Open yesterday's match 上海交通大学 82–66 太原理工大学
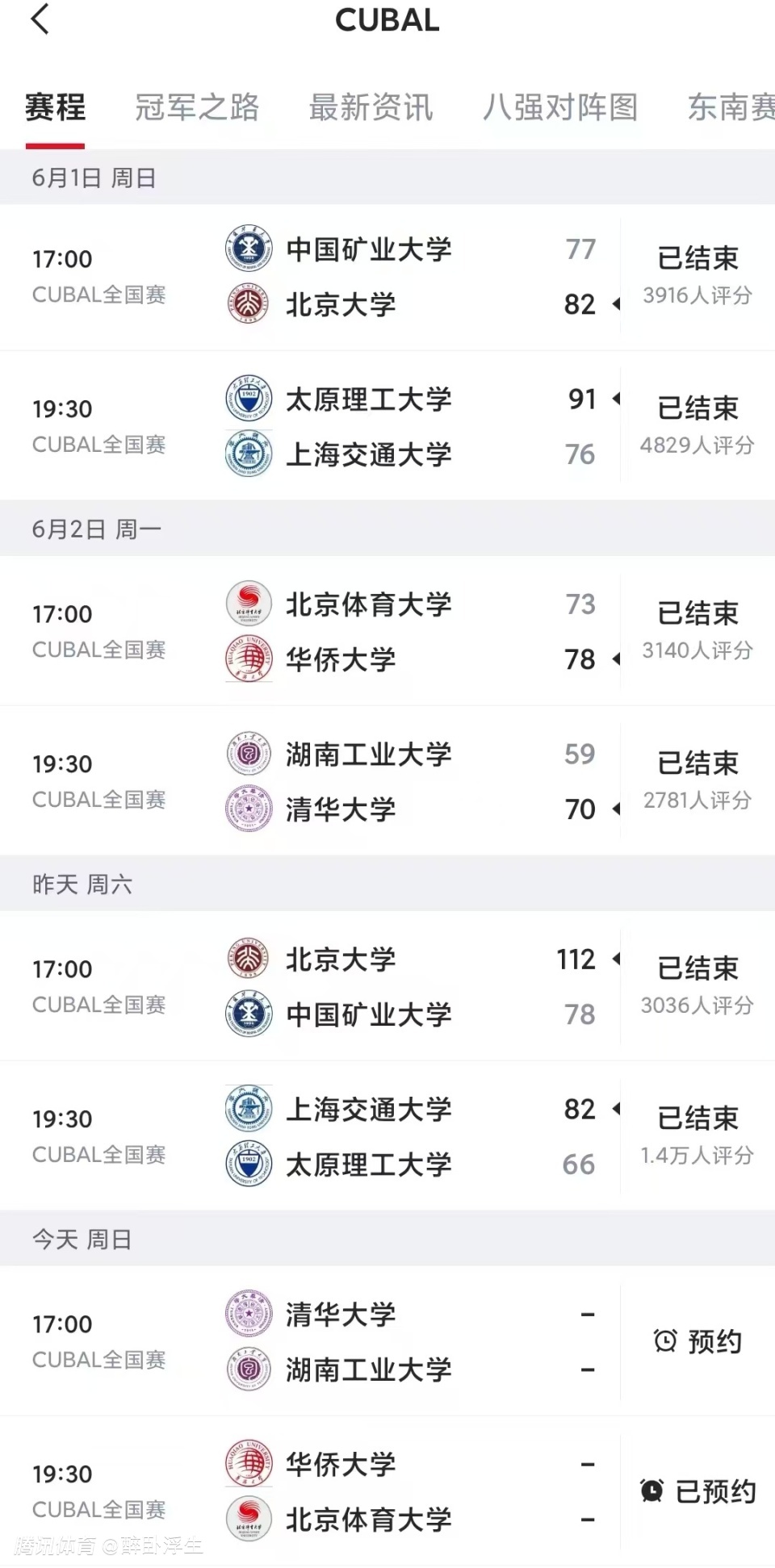 click(387, 1136)
